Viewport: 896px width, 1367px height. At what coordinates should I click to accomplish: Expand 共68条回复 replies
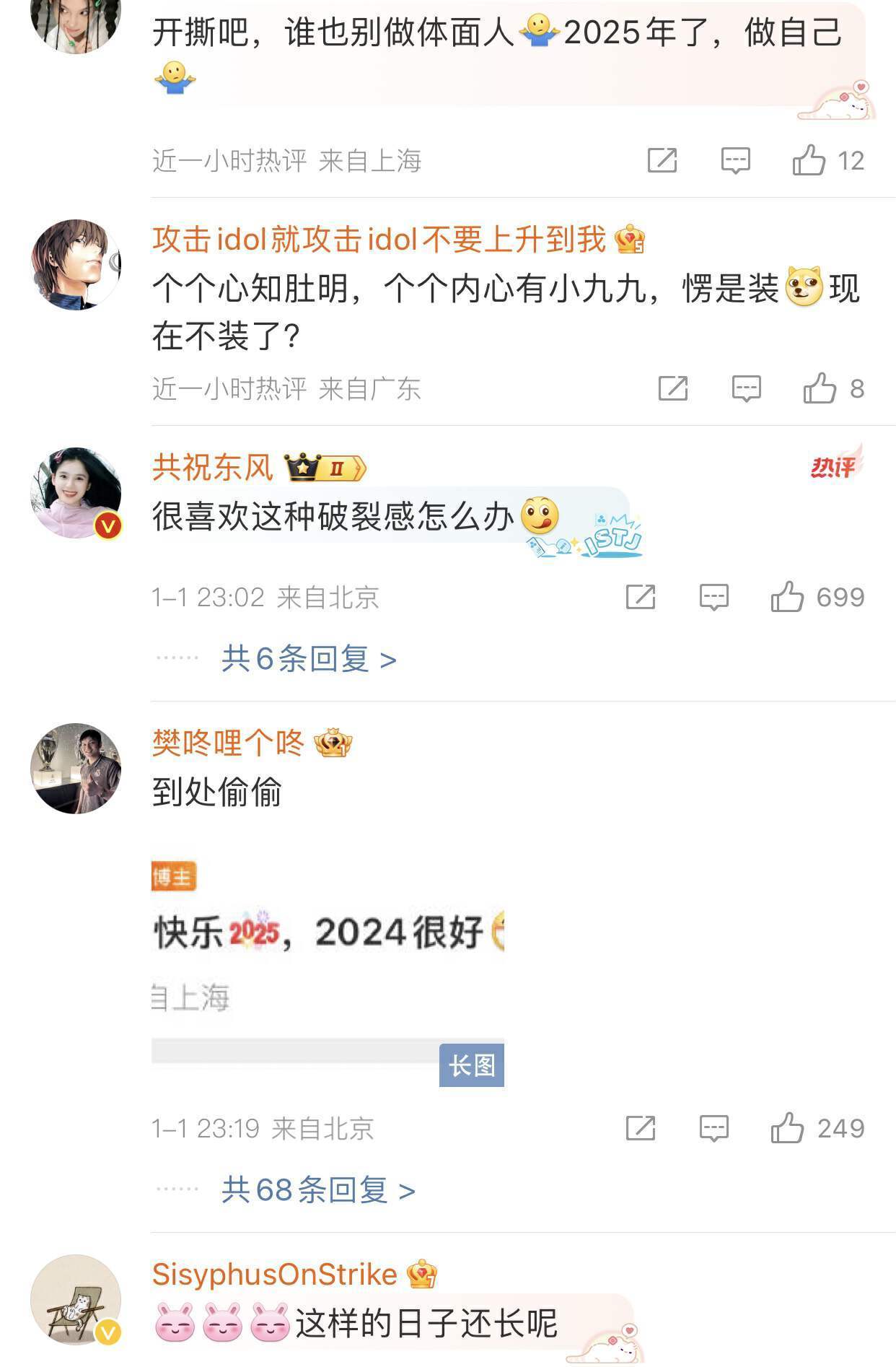(x=318, y=1189)
